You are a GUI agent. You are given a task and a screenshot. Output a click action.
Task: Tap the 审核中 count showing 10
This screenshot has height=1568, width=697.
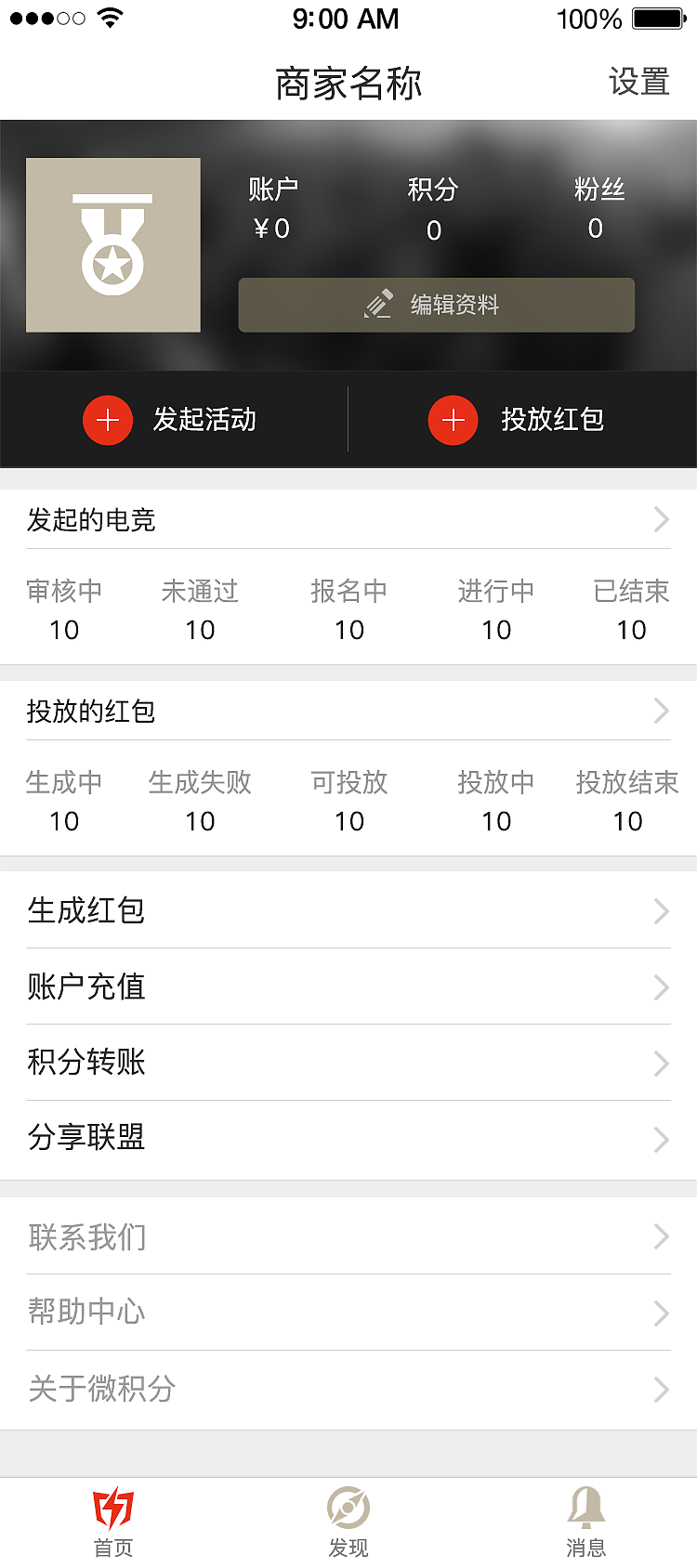point(64,630)
